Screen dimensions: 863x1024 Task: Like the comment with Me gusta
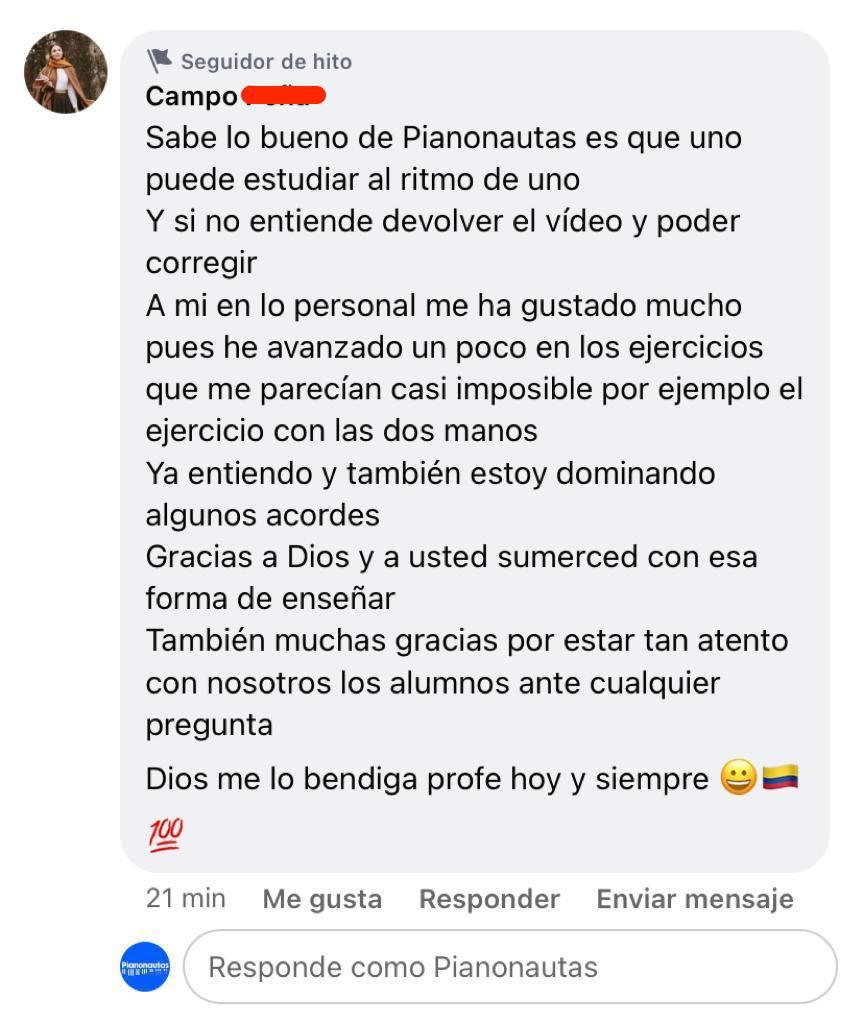pyautogui.click(x=322, y=899)
